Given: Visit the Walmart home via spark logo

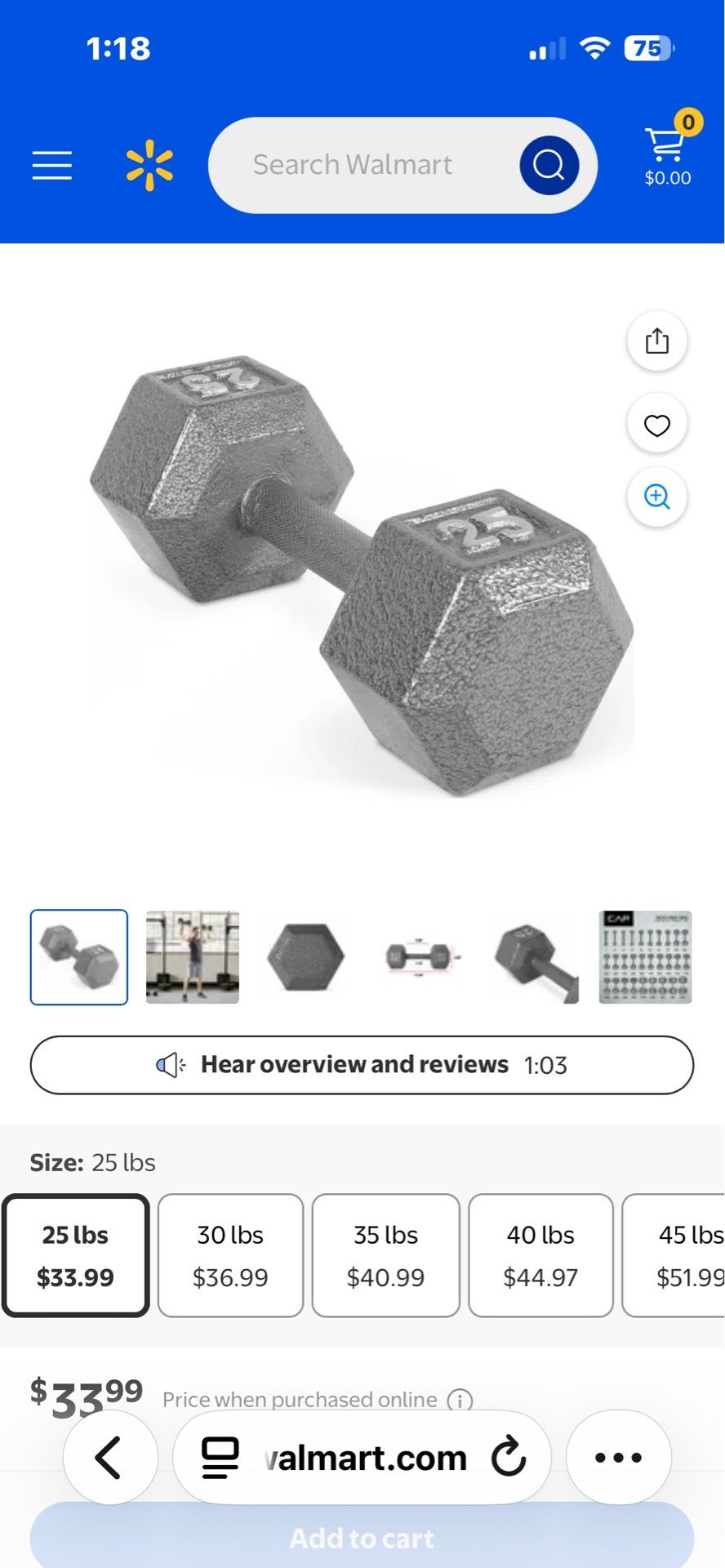Looking at the screenshot, I should click(150, 165).
